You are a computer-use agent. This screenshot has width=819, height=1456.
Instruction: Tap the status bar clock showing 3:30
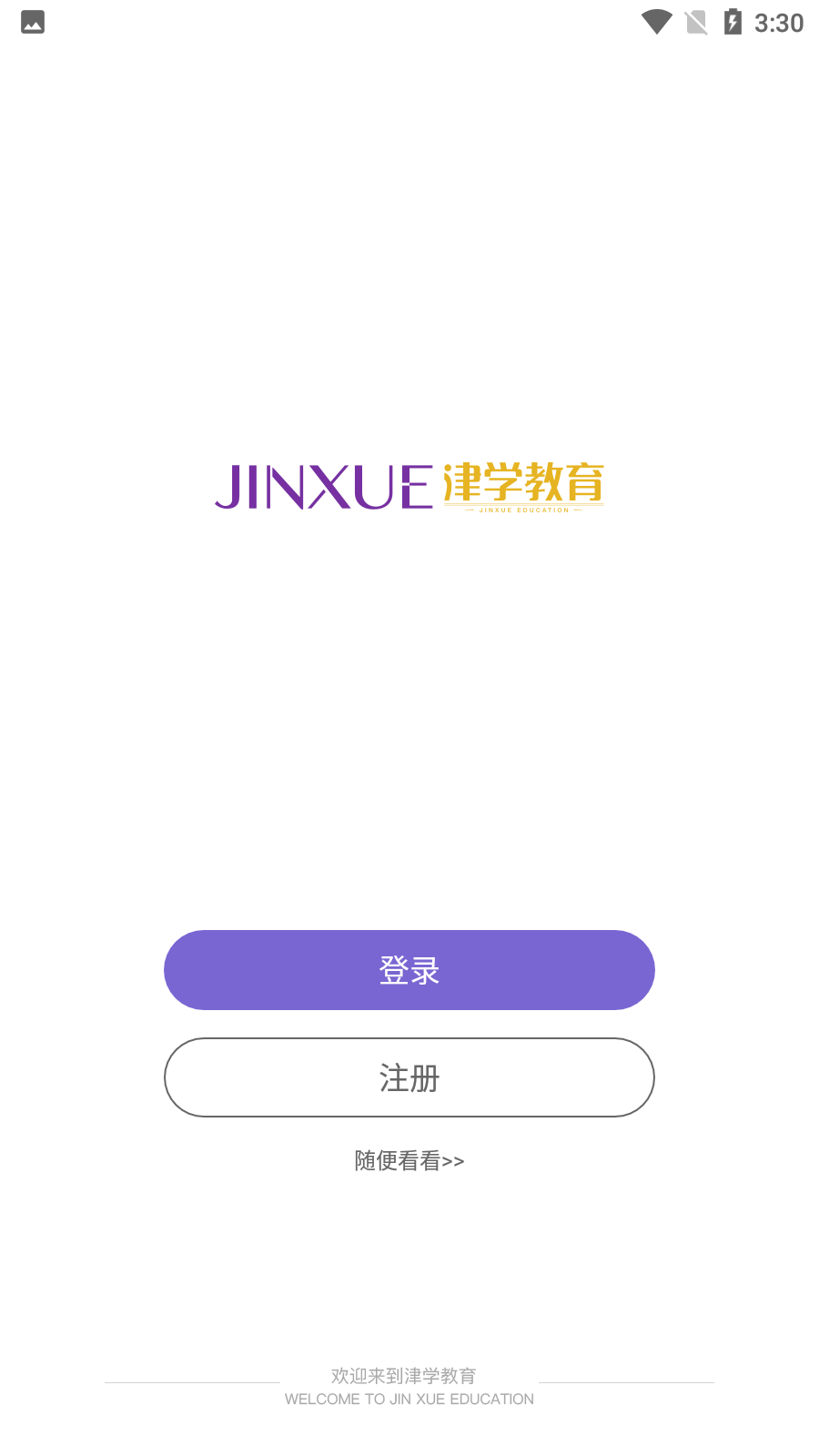(778, 23)
